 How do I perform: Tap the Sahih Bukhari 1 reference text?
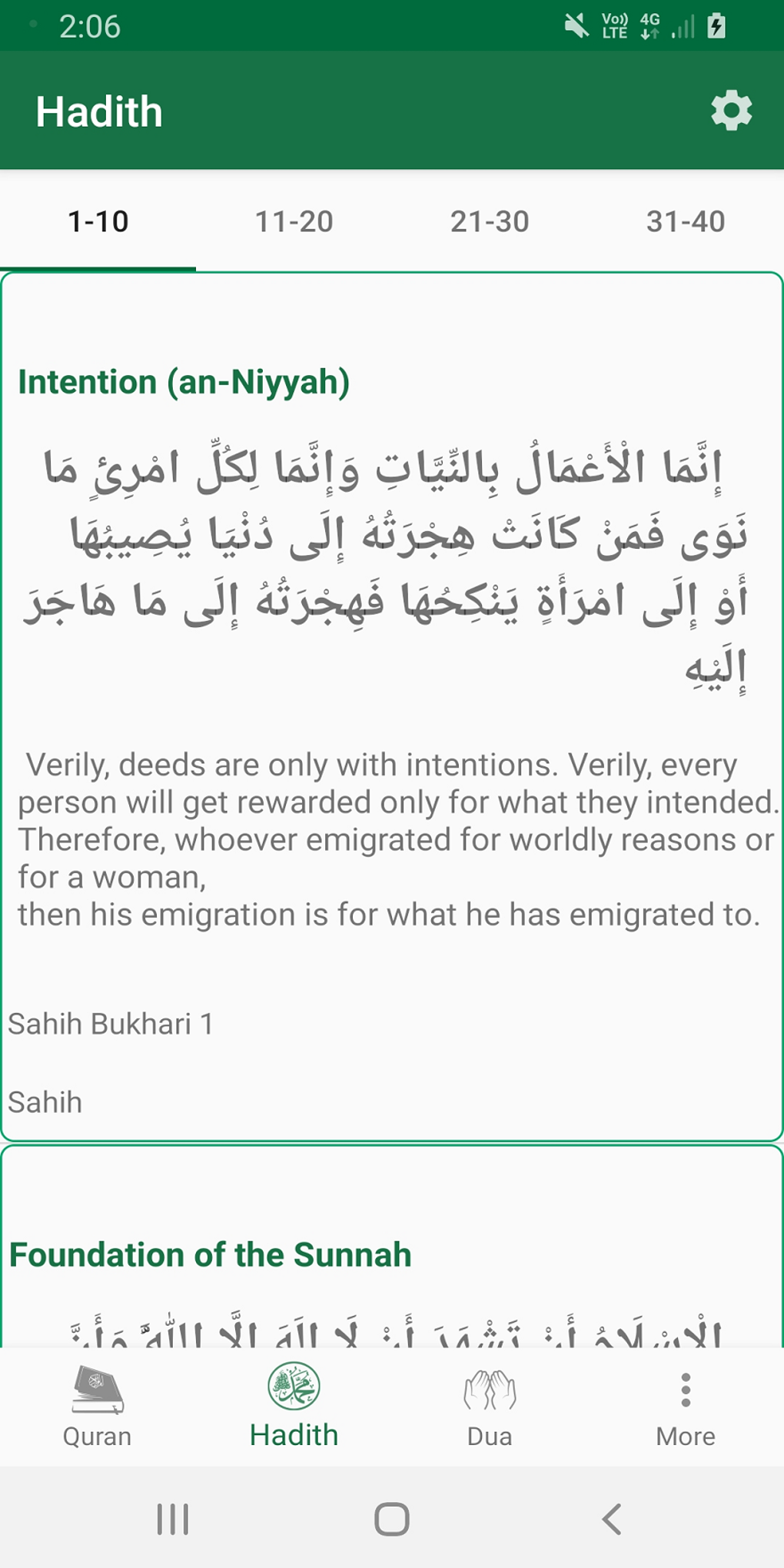click(111, 1024)
